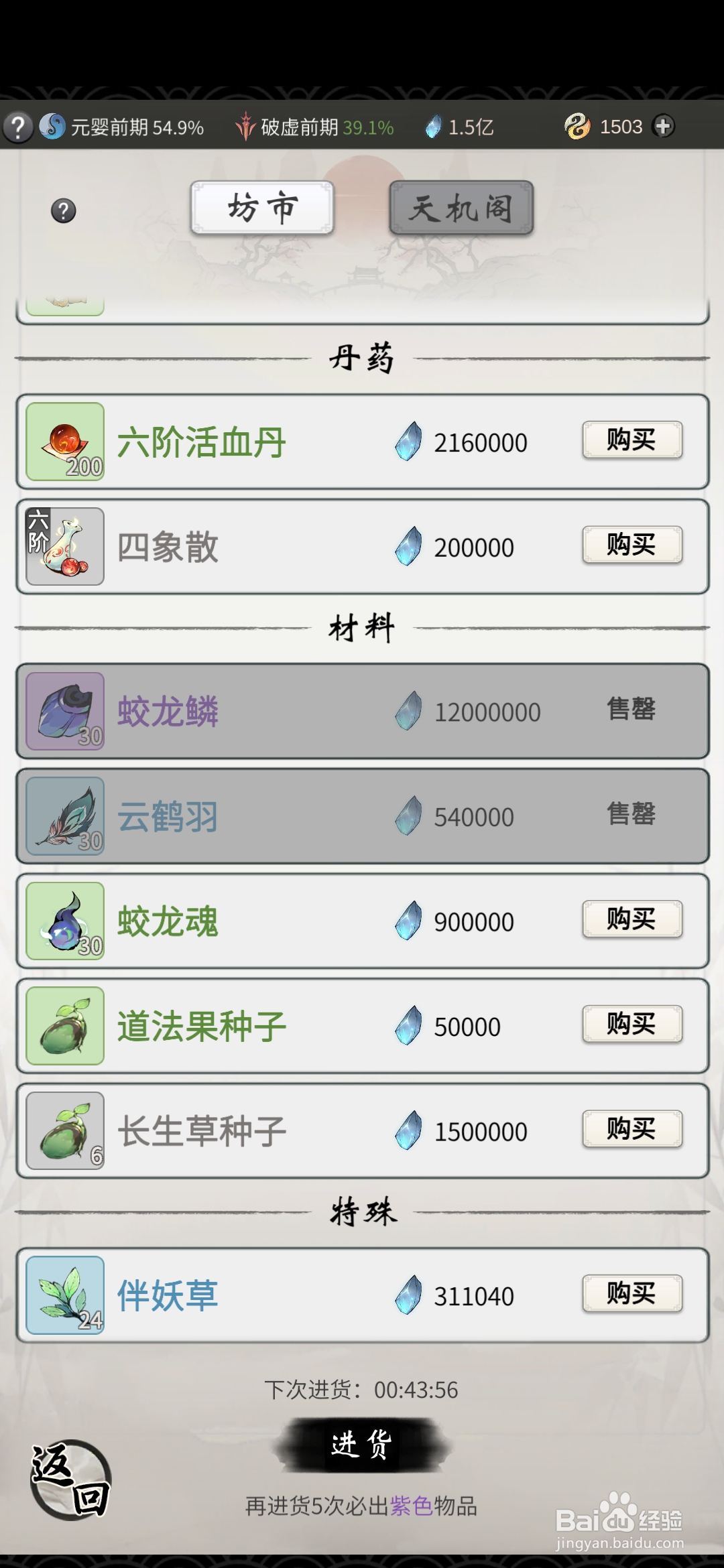
Task: Select the 六阶活血丹 pill icon
Action: point(64,441)
